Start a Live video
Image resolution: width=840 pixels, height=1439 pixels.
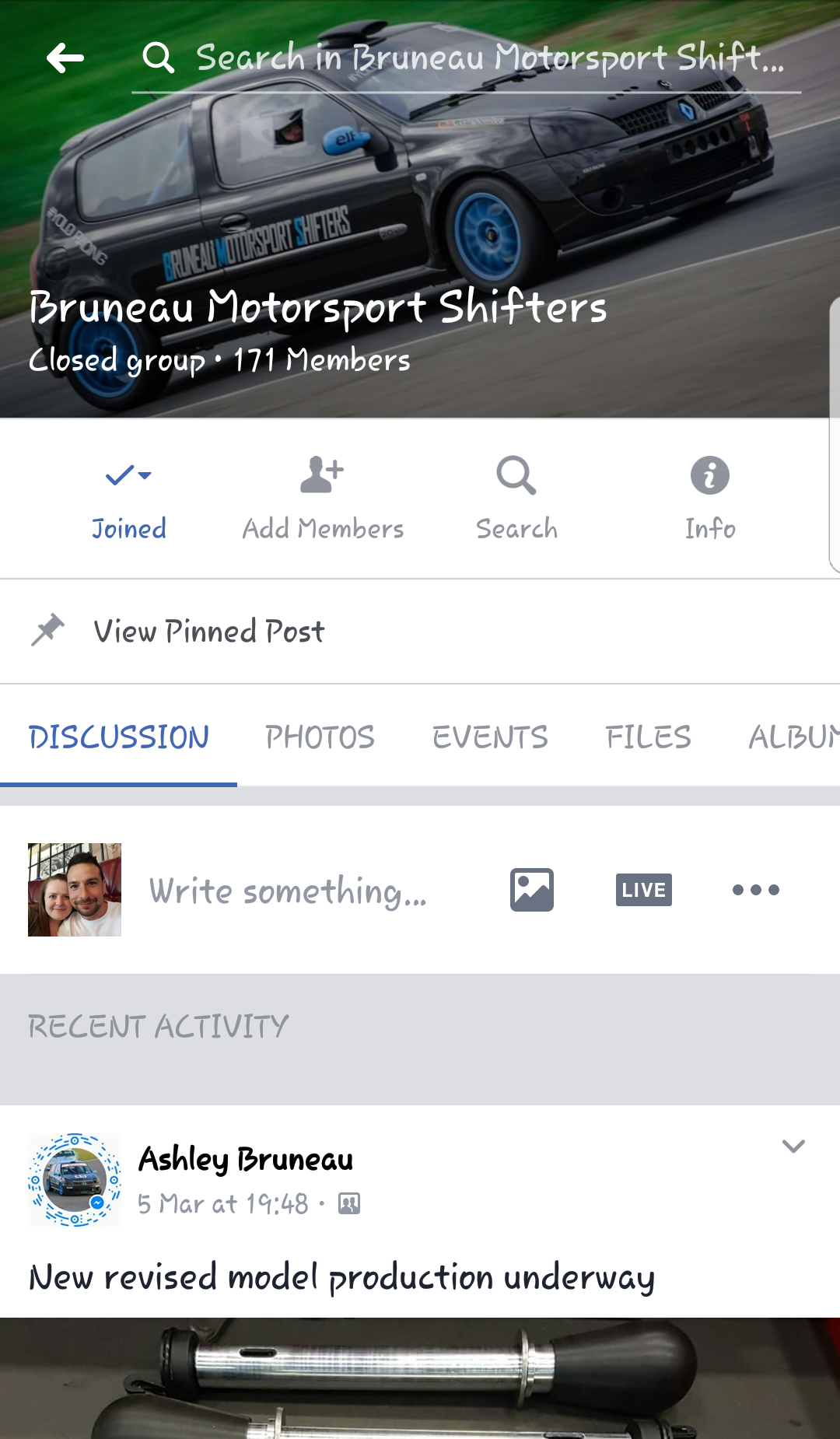643,890
